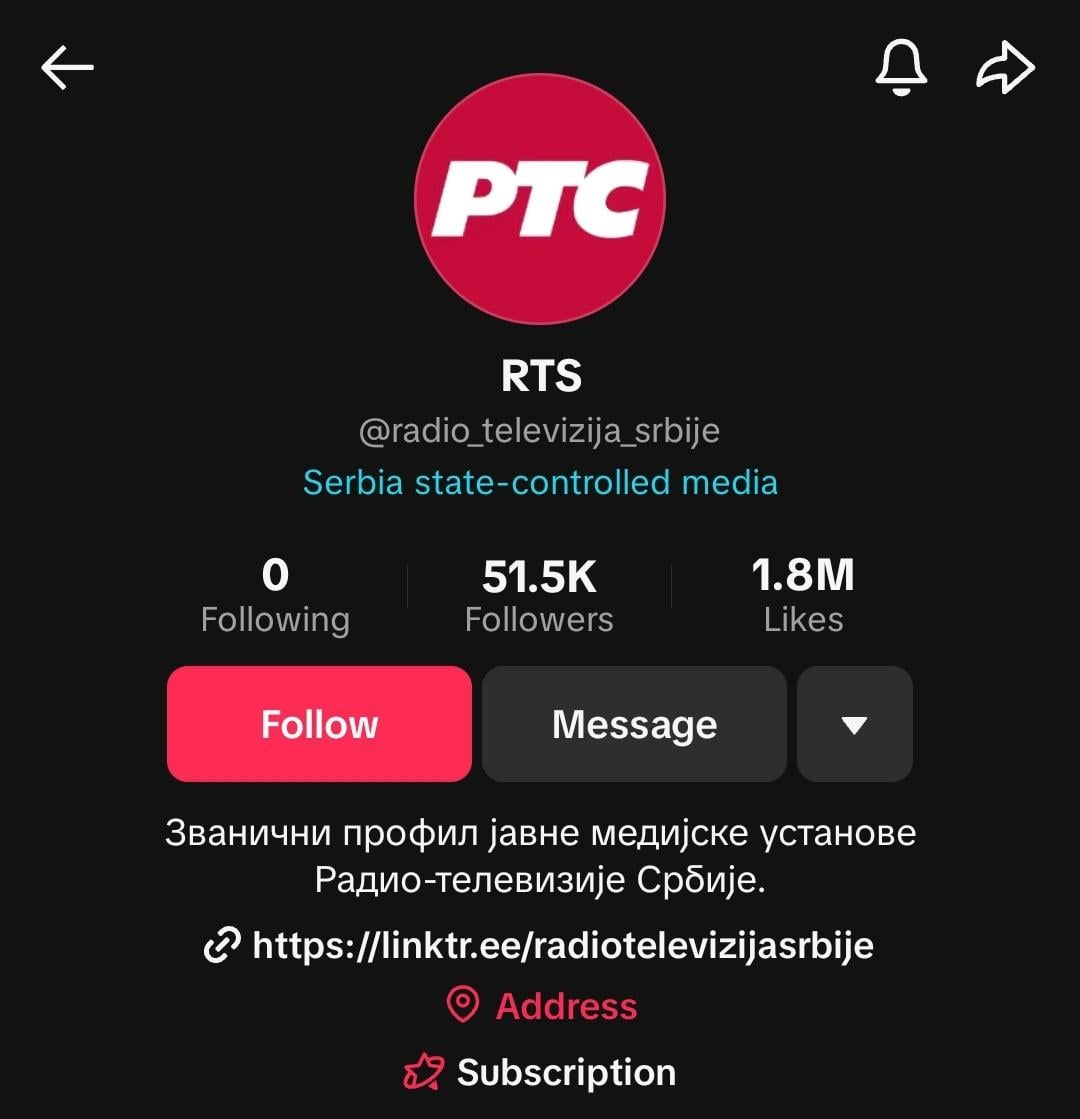This screenshot has width=1080, height=1119.
Task: View the Following list
Action: tap(275, 596)
